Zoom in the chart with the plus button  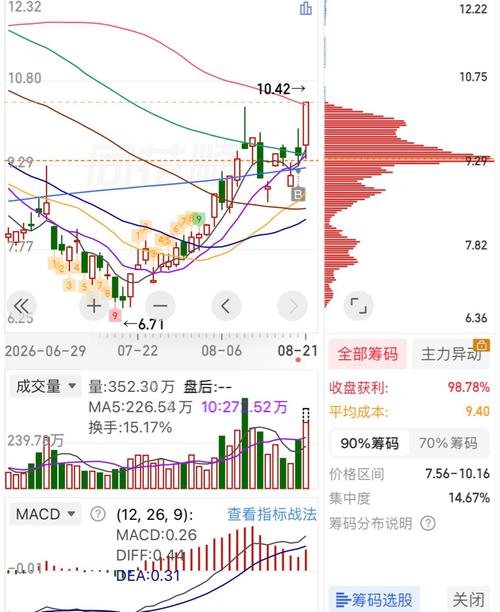click(x=94, y=306)
